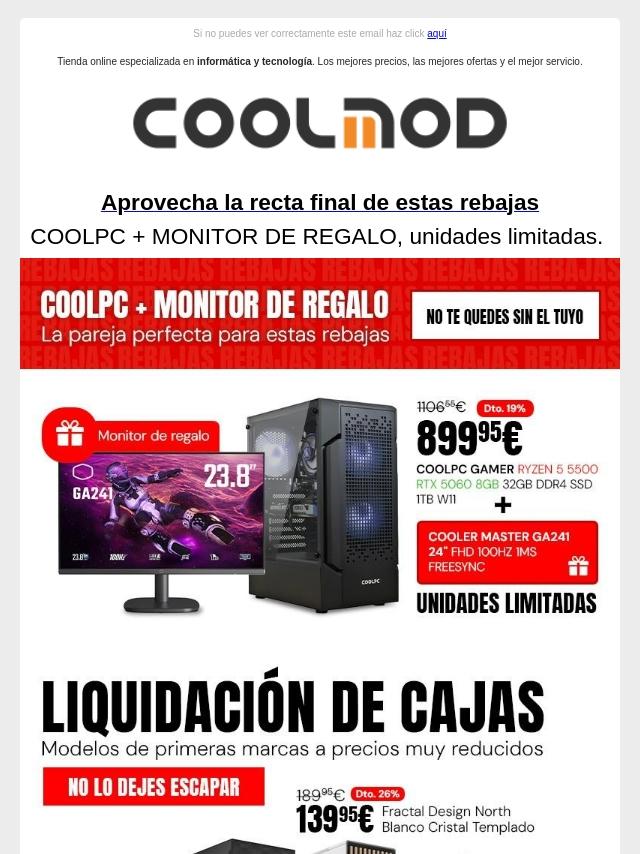
Task: Open the 'aquí' link to view email online
Action: tap(436, 34)
